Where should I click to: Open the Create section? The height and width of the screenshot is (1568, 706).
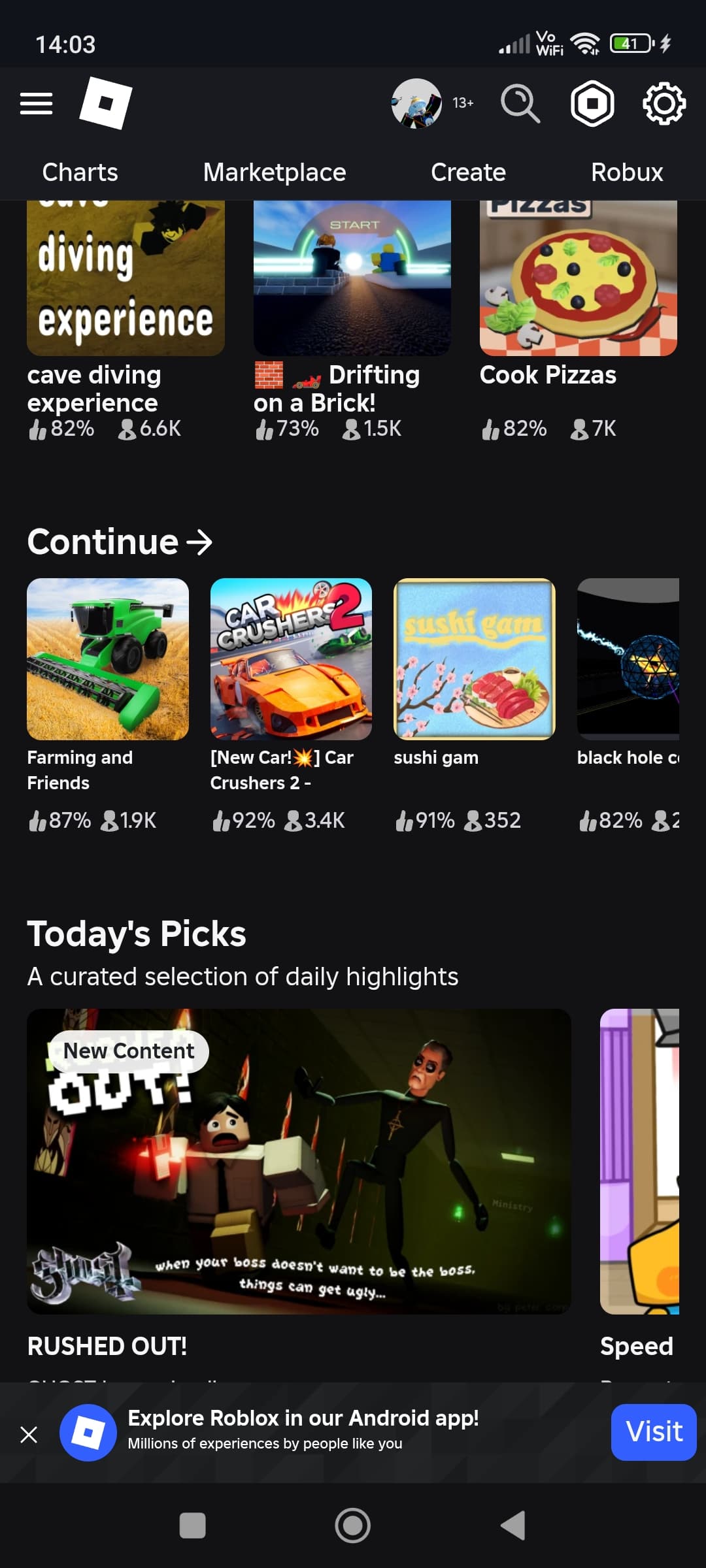click(x=467, y=172)
